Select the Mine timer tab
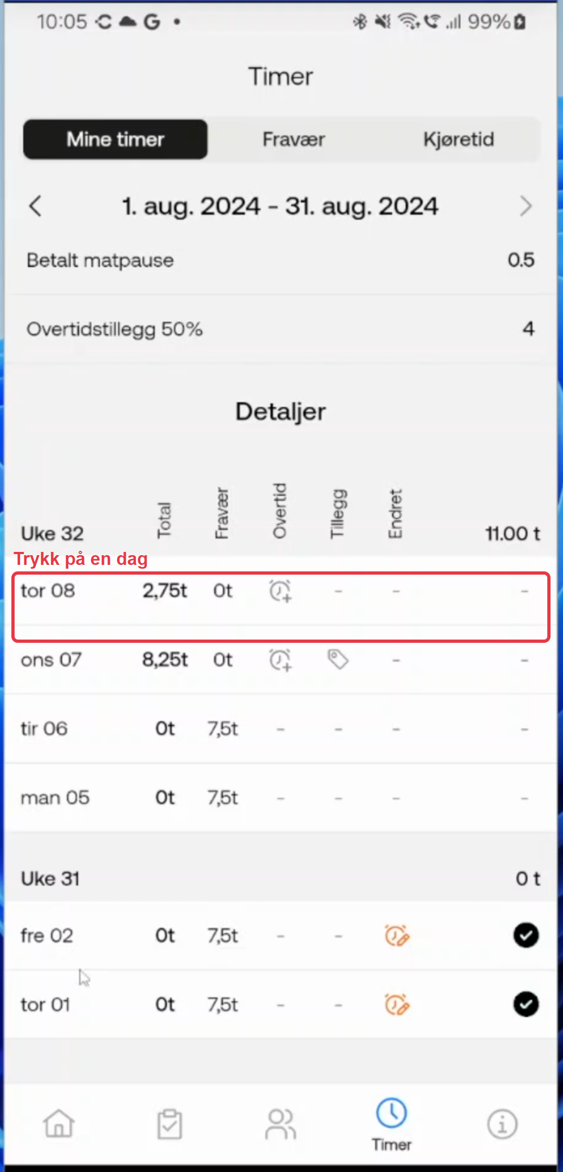This screenshot has height=1172, width=563. click(x=115, y=140)
